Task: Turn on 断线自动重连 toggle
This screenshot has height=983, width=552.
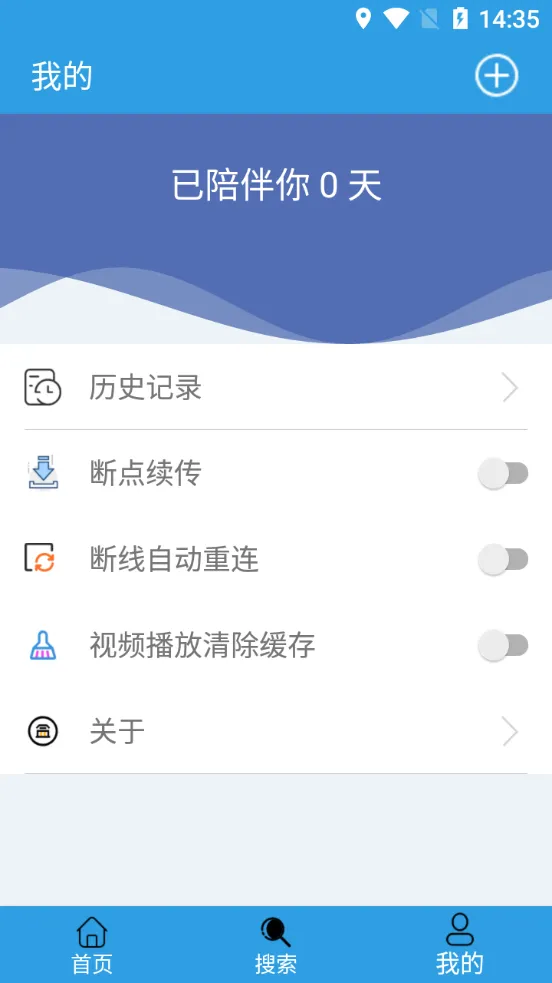Action: coord(503,559)
